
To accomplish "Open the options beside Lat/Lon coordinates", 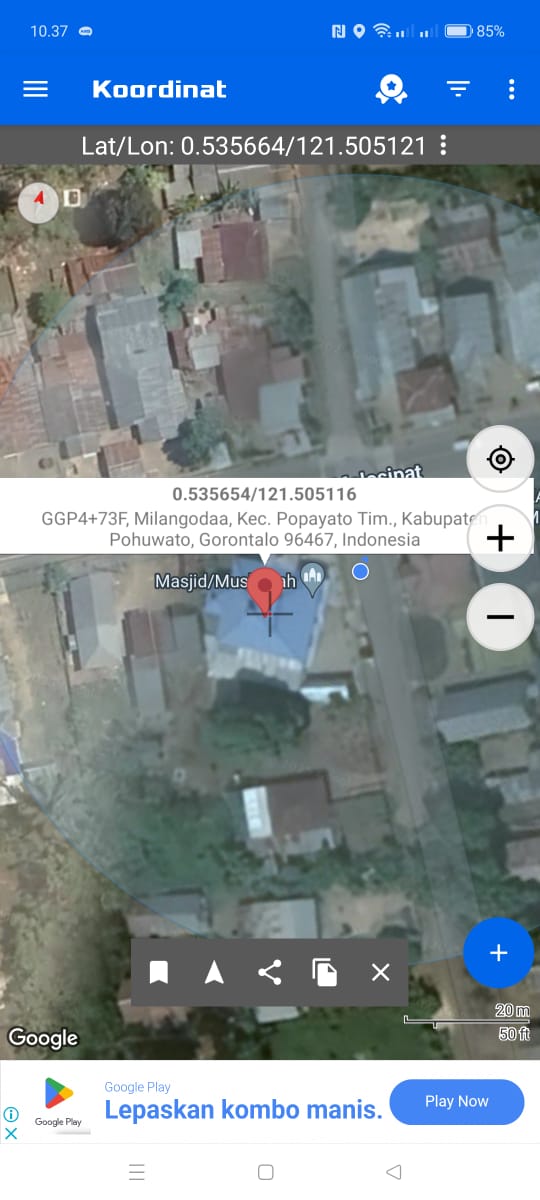I will tap(443, 146).
